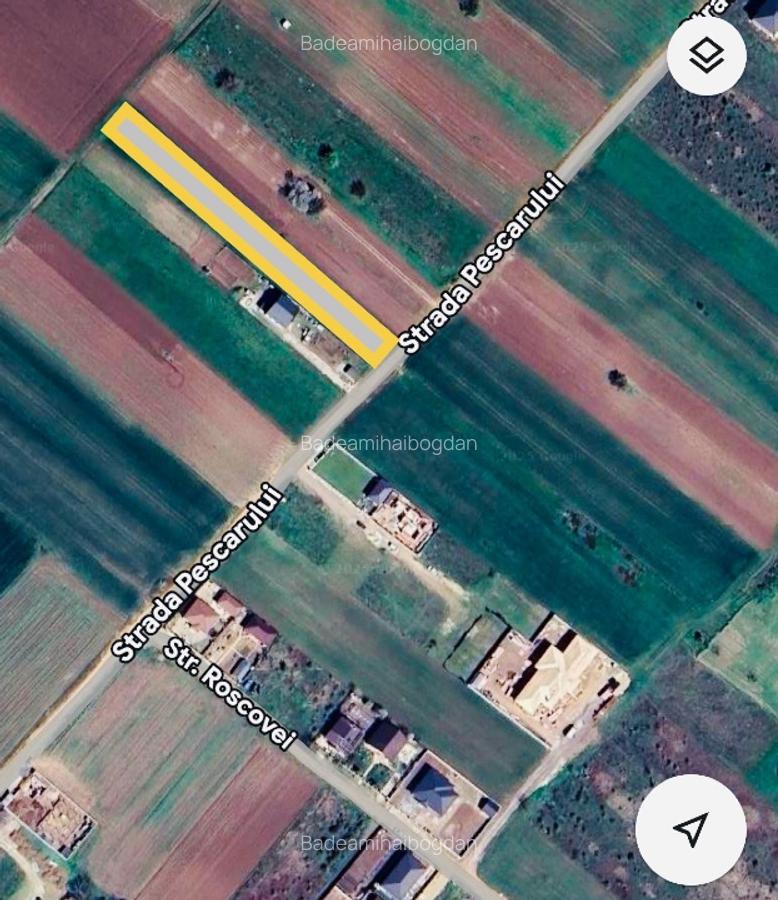Center map on my current location
778x900 pixels.
[x=690, y=828]
